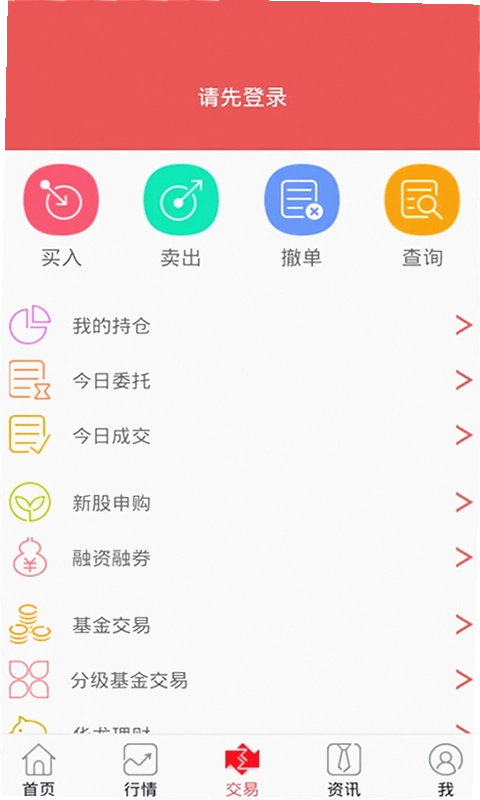Tap 请先登录 to log in

point(242,97)
